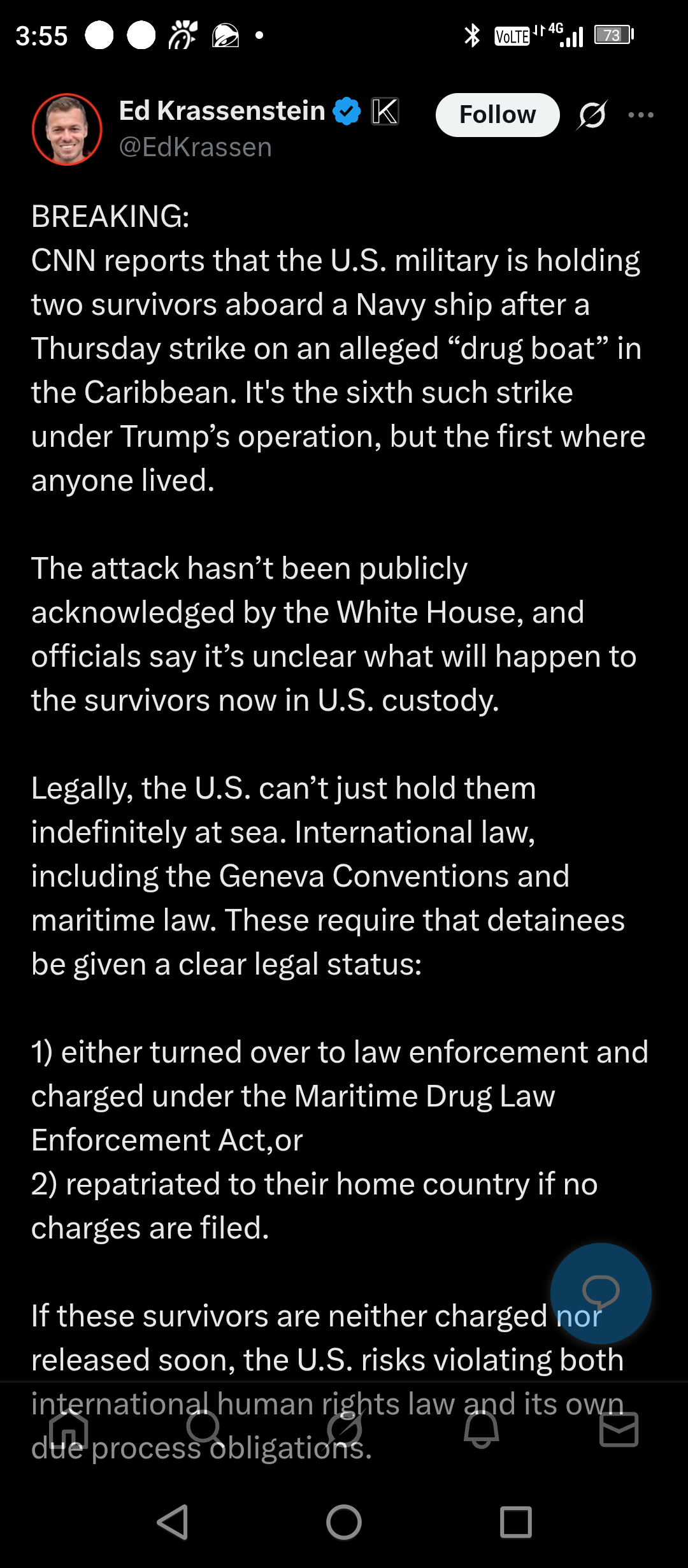Reply using the floating comment button
The image size is (688, 1568).
[x=600, y=1293]
